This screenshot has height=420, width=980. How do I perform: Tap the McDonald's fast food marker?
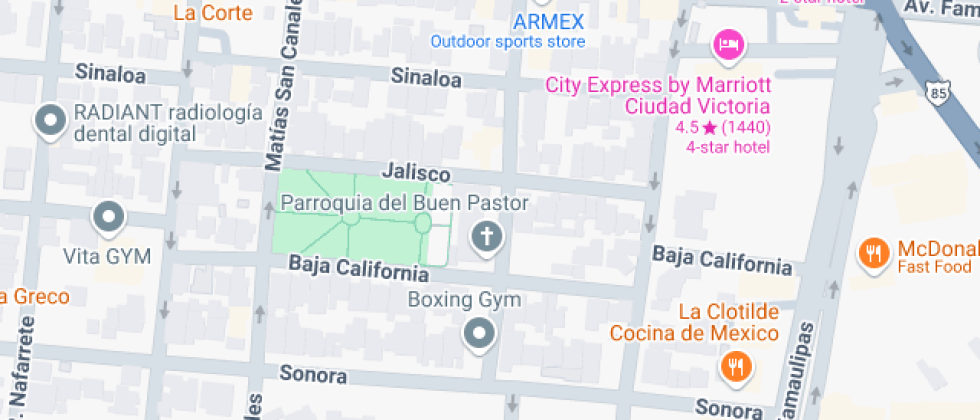874,254
